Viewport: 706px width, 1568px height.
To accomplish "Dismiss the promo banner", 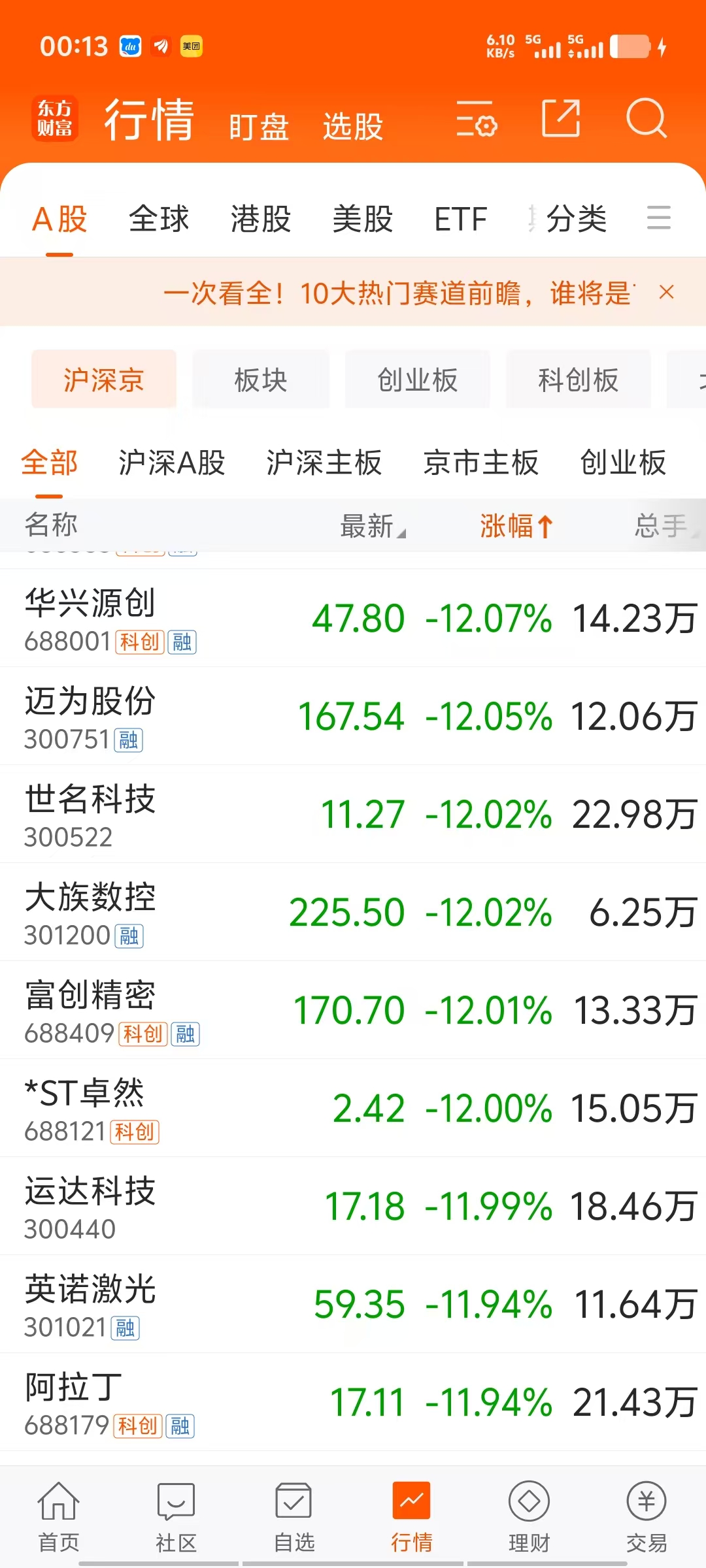I will (x=666, y=292).
